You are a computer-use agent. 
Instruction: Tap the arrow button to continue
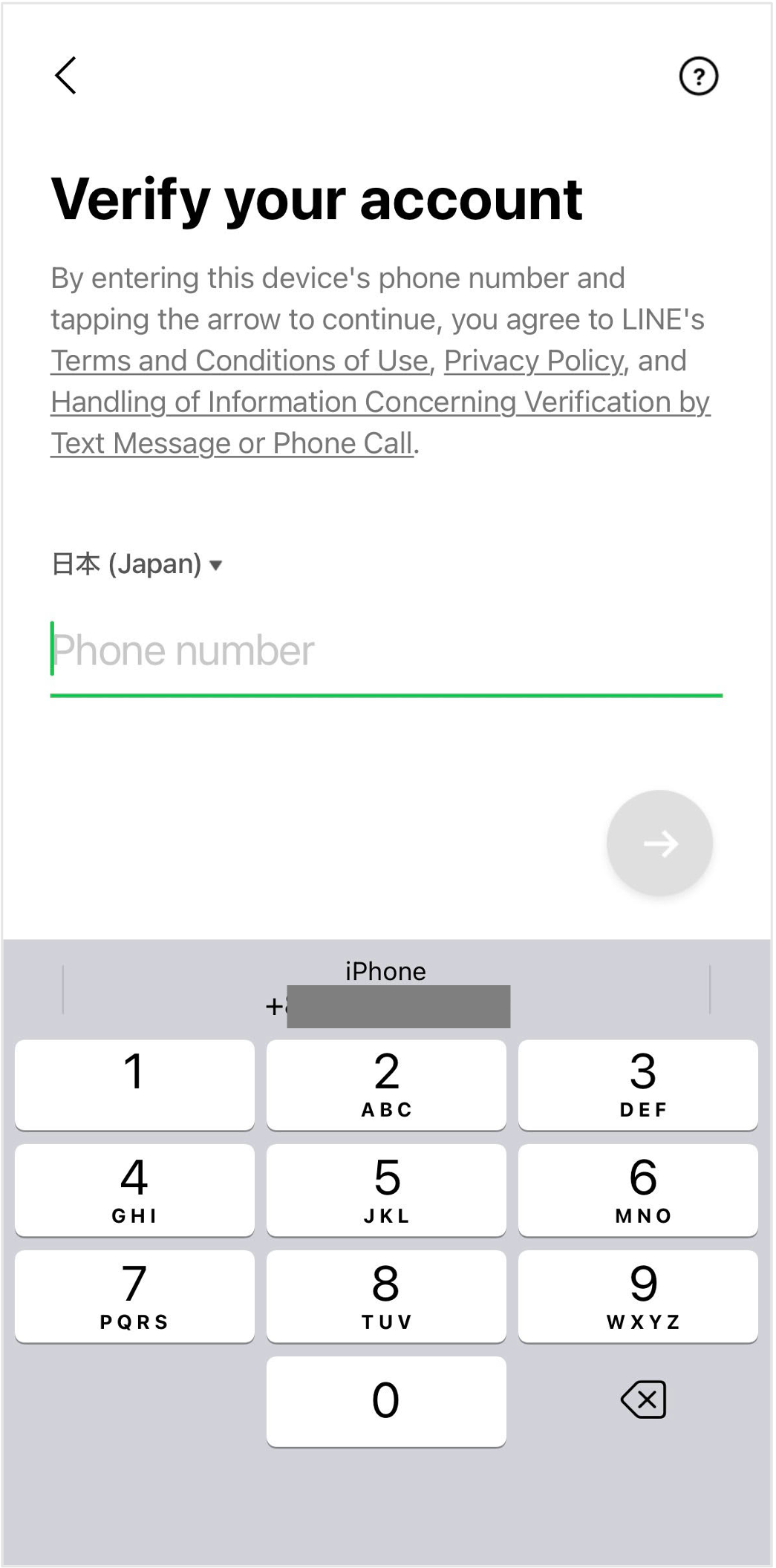click(x=659, y=843)
